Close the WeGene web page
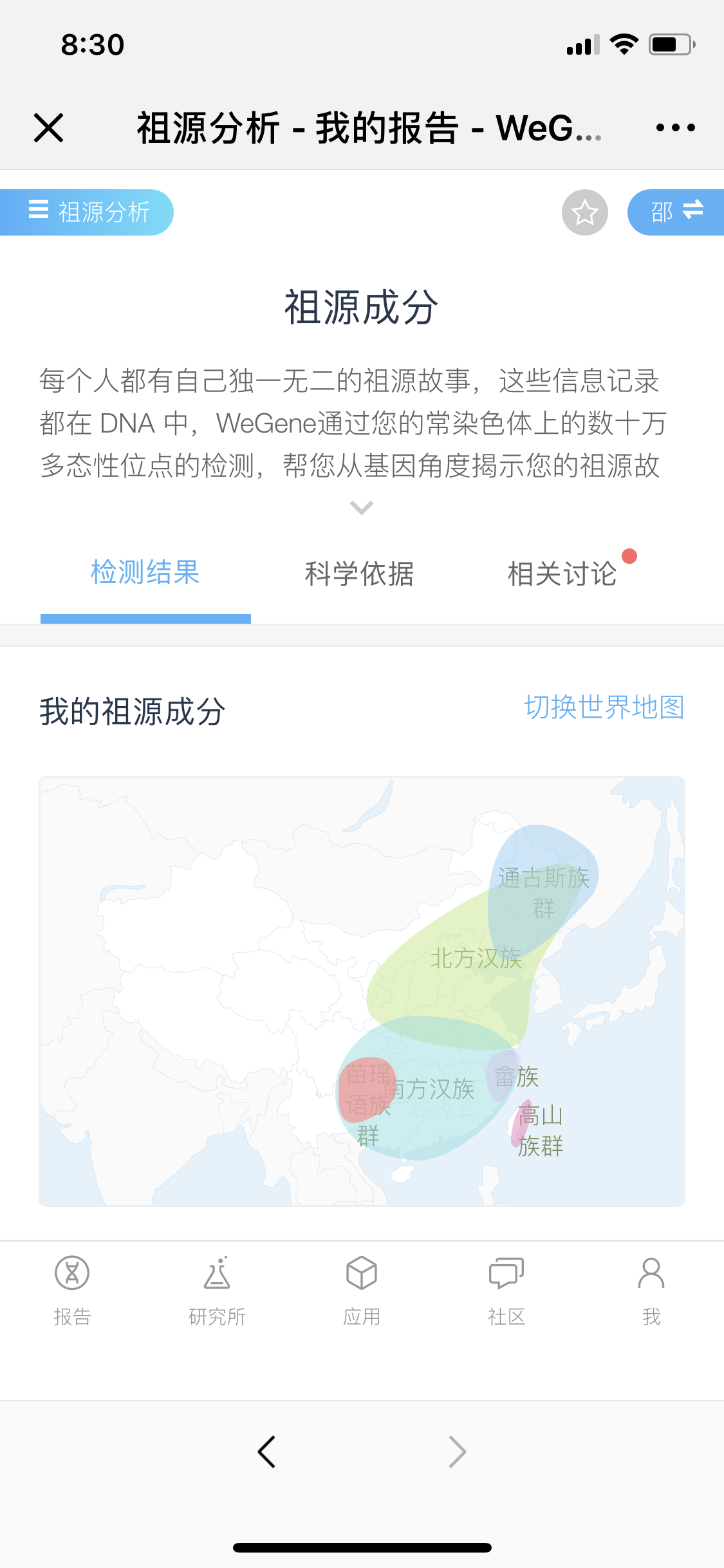 click(x=48, y=127)
